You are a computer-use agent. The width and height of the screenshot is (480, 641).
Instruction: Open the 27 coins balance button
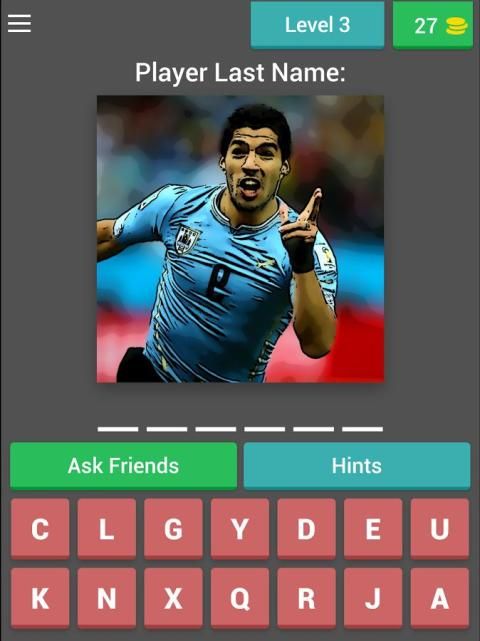pos(433,25)
